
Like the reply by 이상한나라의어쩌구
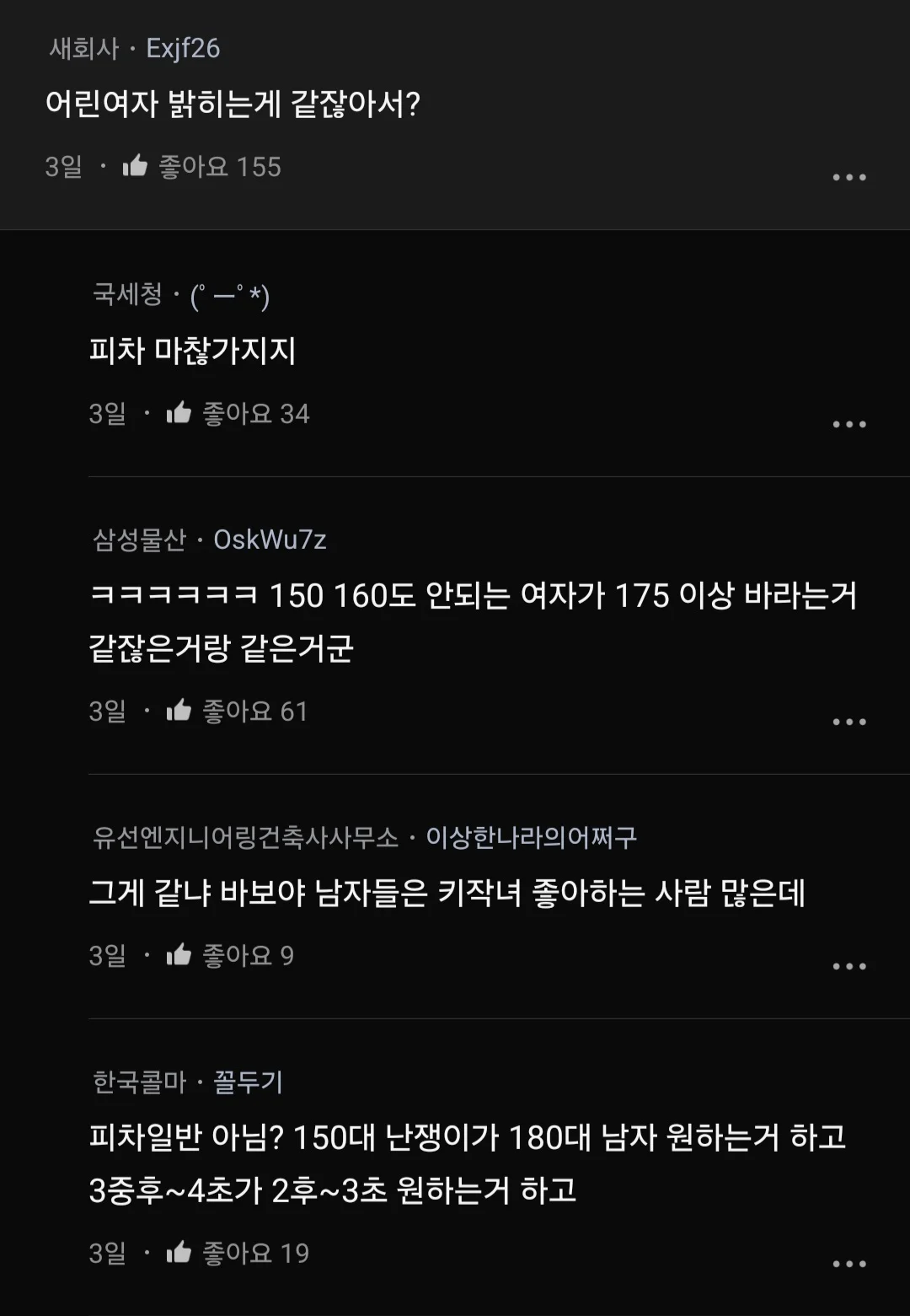click(179, 955)
